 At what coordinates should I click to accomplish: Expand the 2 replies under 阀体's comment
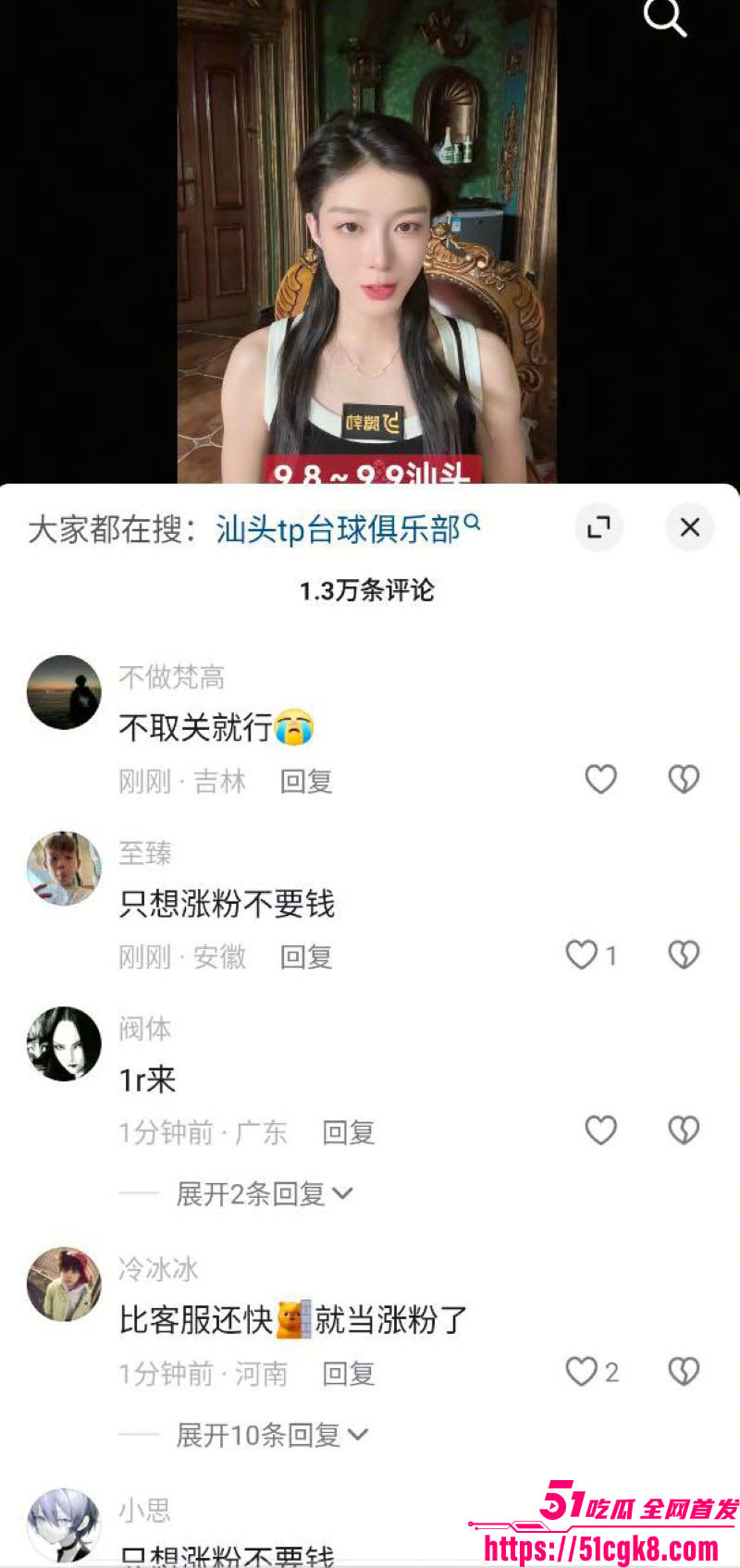coord(264,1193)
